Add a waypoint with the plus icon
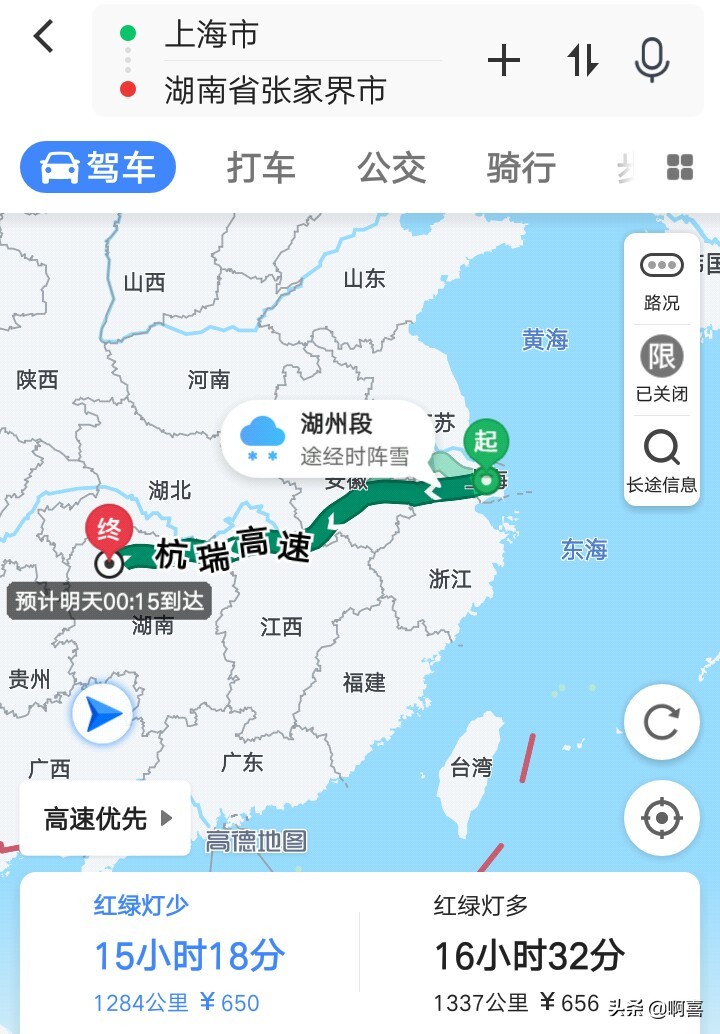The height and width of the screenshot is (1034, 720). tap(504, 62)
